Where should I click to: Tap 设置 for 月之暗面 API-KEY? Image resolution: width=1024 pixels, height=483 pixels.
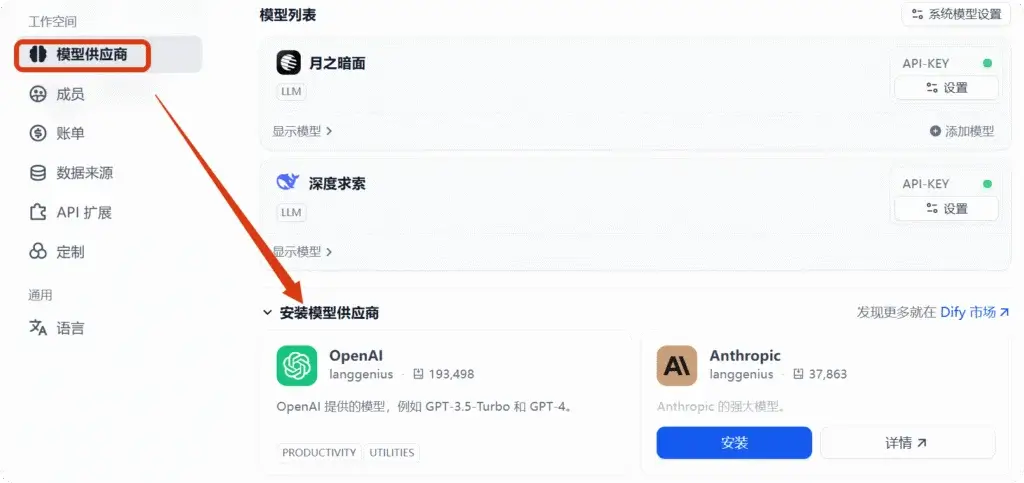[x=946, y=88]
